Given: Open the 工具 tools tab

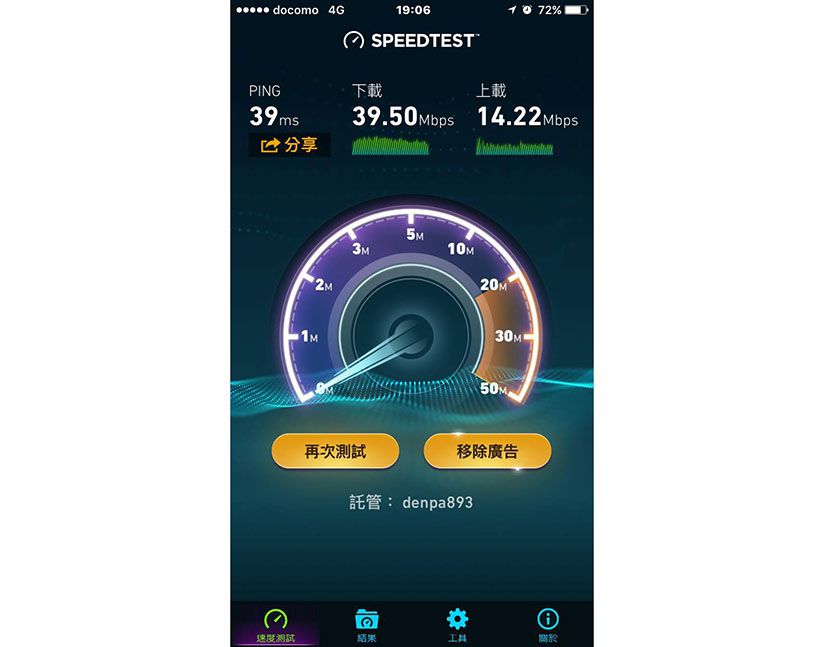Looking at the screenshot, I should (x=457, y=625).
